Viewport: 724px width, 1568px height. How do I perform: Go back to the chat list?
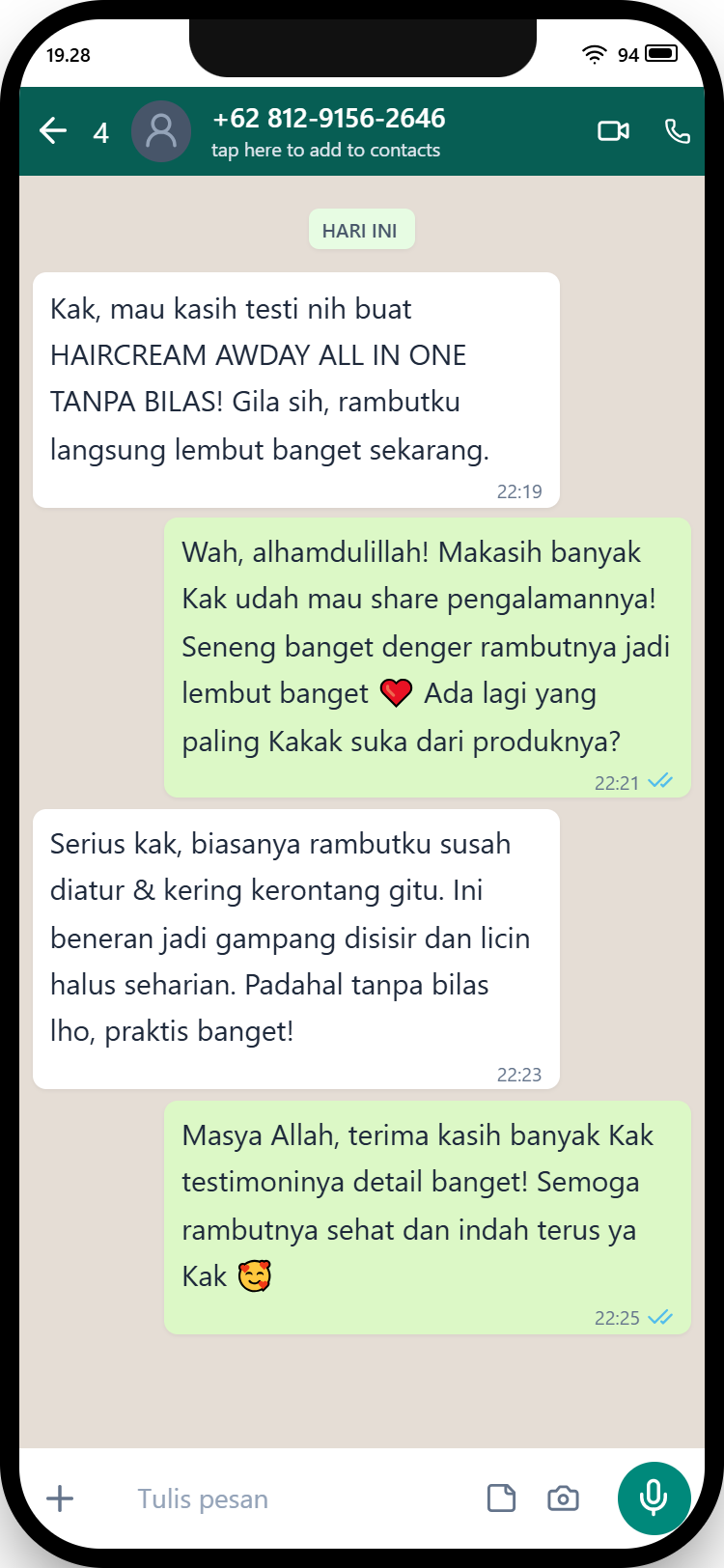coord(53,131)
